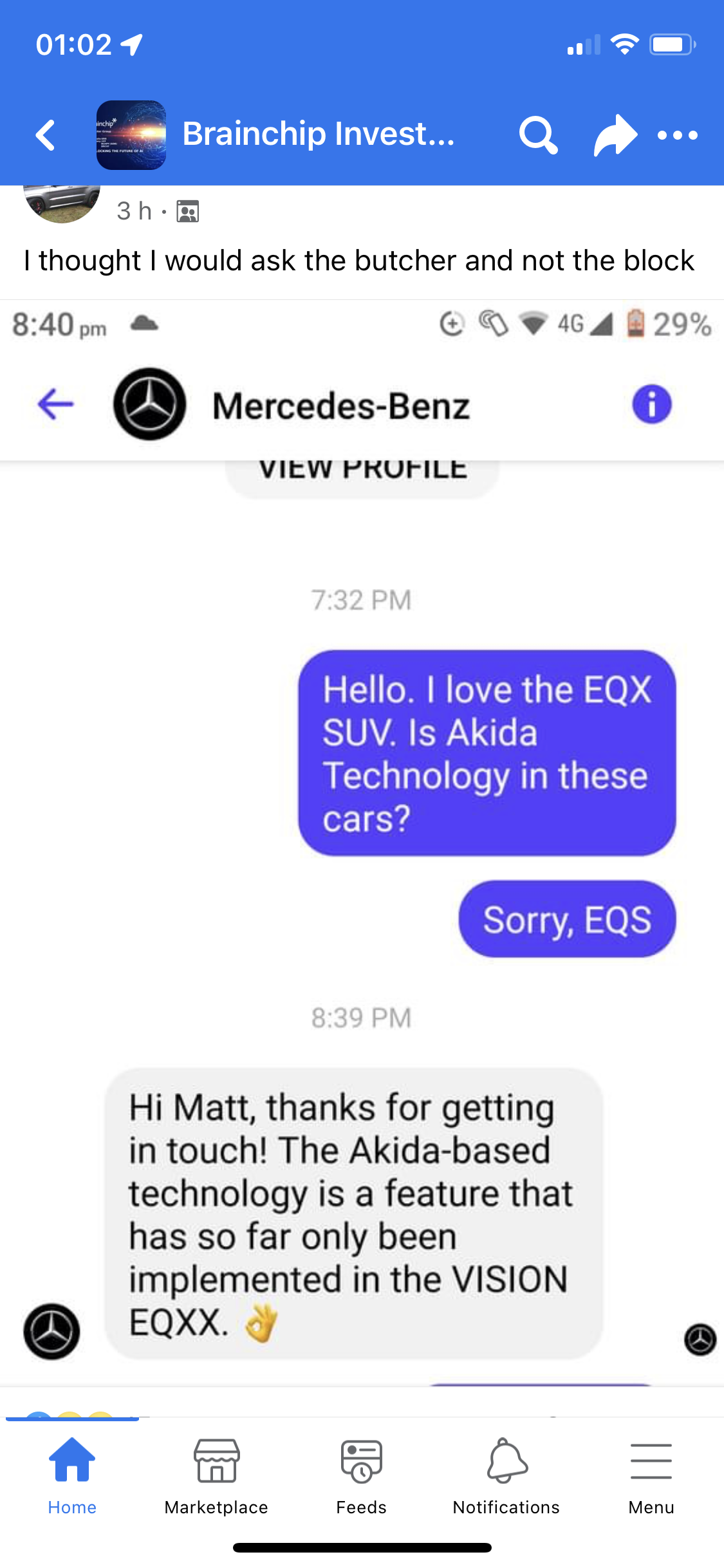Switch to the Feeds tab
Image resolution: width=724 pixels, height=1568 pixels.
361,1474
